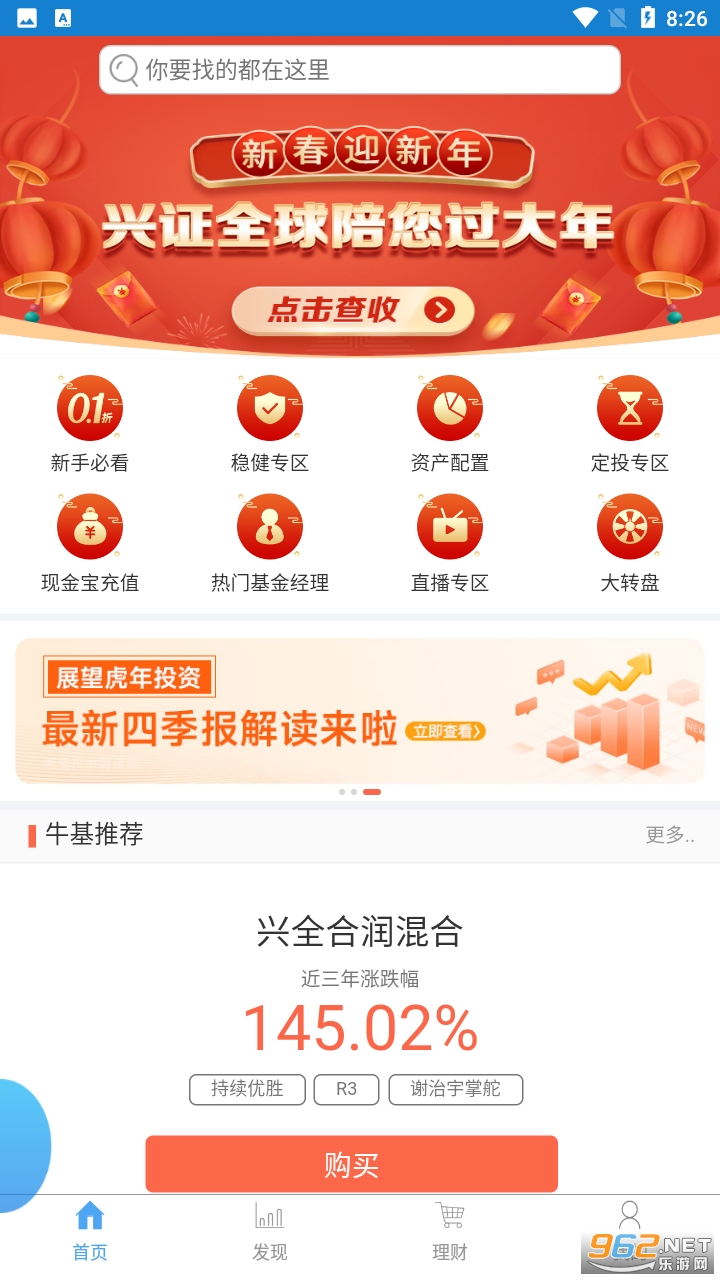720x1280 pixels.
Task: Open the 最新四季报解读 banner
Action: [360, 712]
